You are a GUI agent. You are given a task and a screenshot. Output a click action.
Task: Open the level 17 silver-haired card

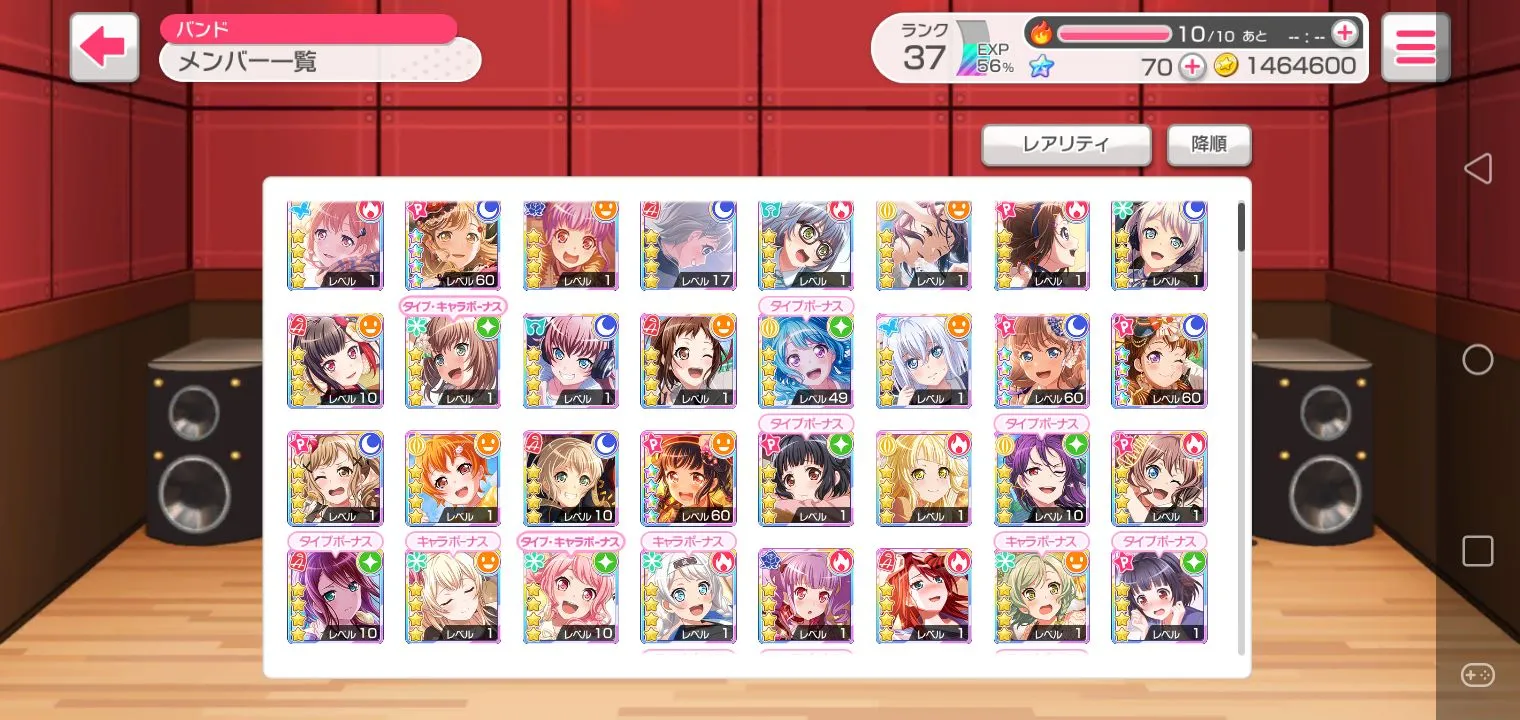[688, 245]
